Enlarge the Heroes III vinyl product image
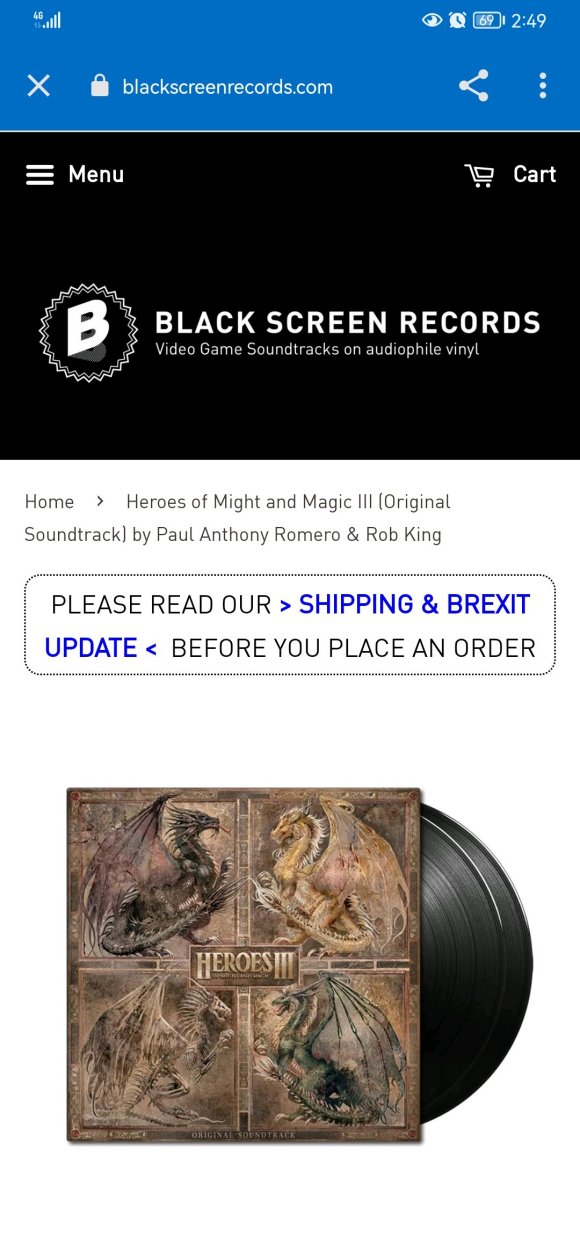 click(x=299, y=965)
